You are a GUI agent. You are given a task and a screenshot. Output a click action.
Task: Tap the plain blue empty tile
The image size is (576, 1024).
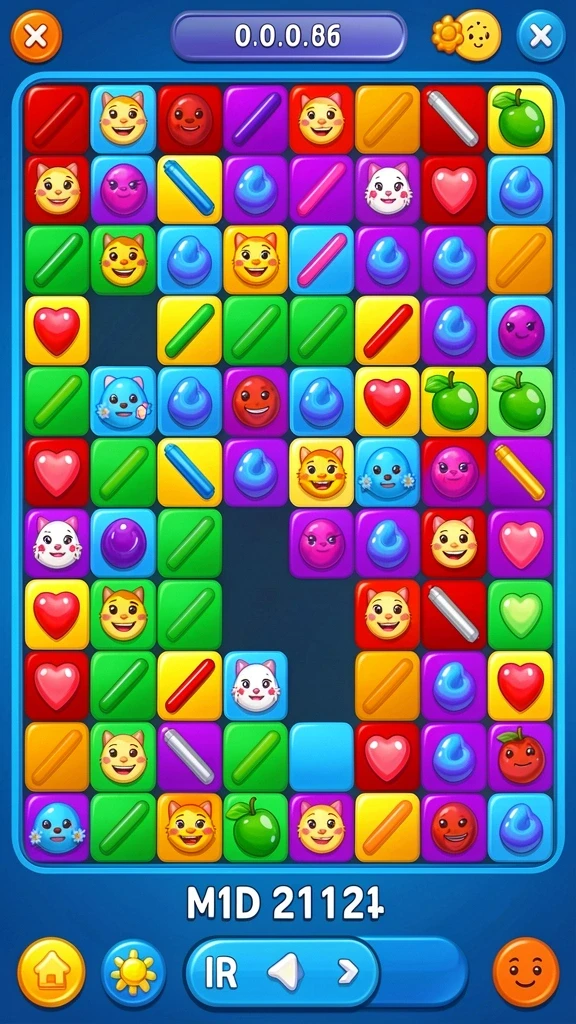pos(322,757)
